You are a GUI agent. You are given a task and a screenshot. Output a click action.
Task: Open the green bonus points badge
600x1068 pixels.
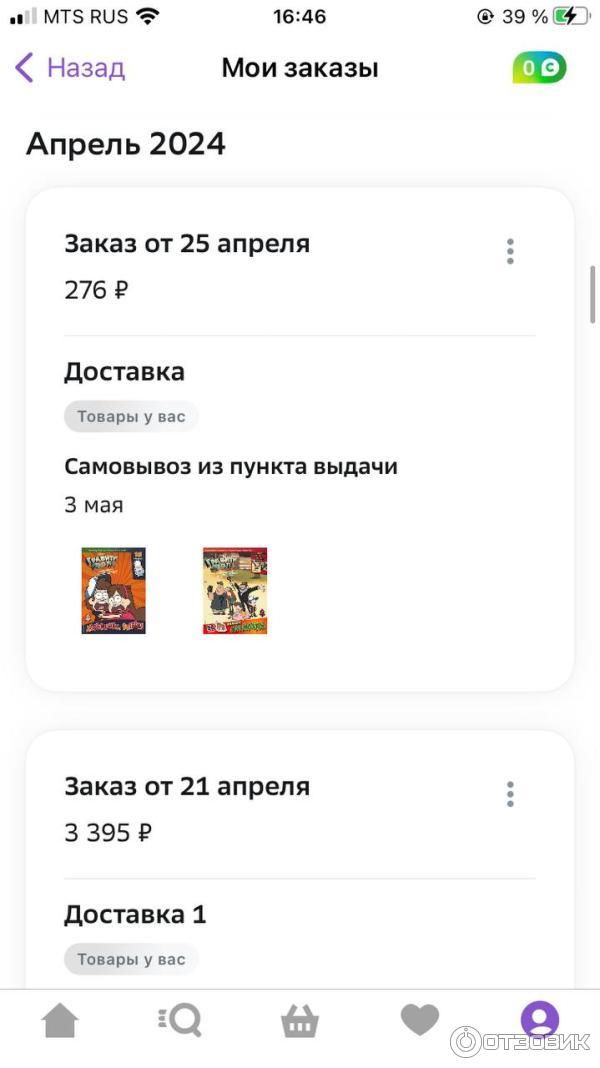(540, 68)
